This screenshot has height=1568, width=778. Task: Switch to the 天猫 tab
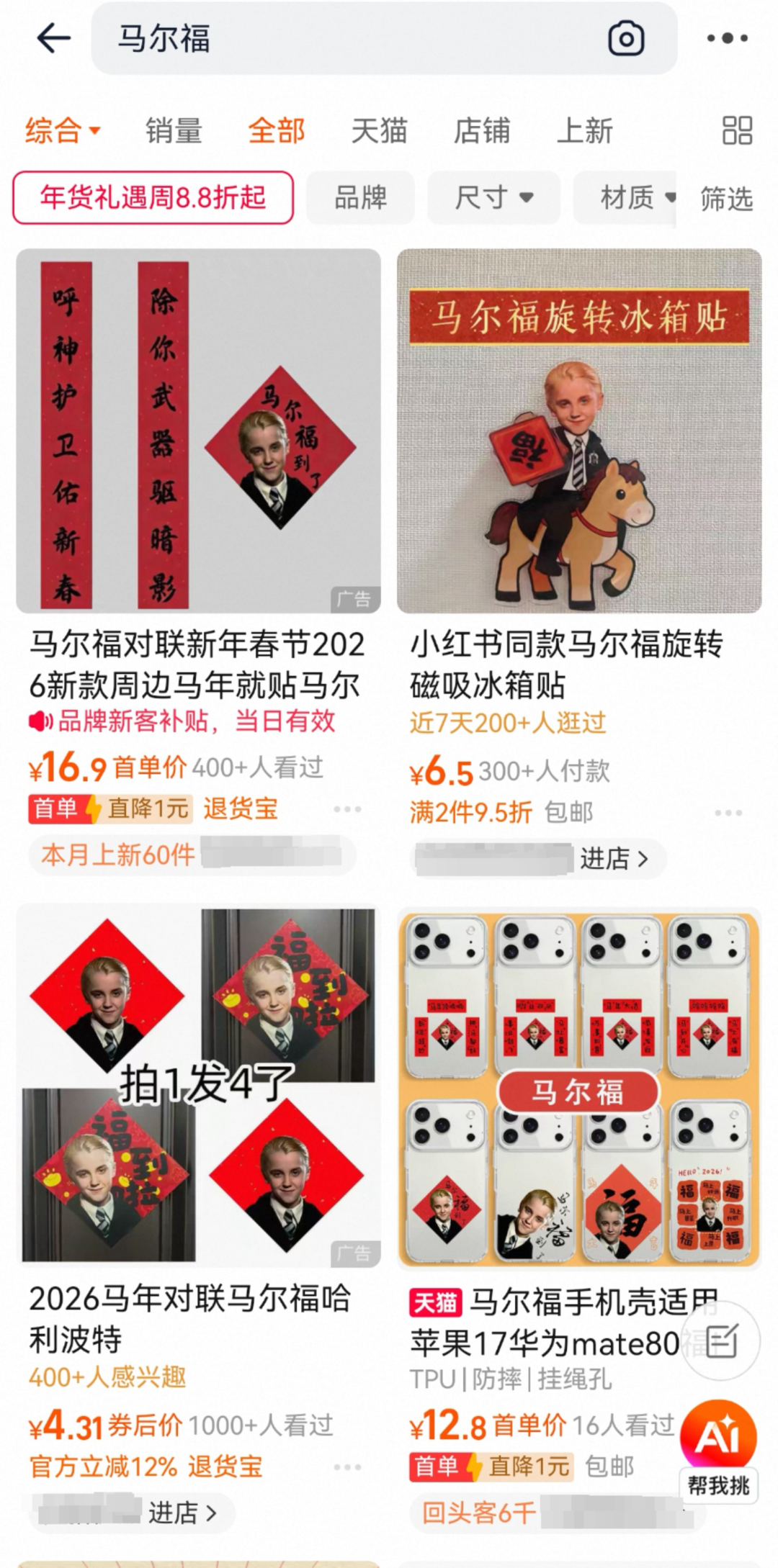(379, 131)
